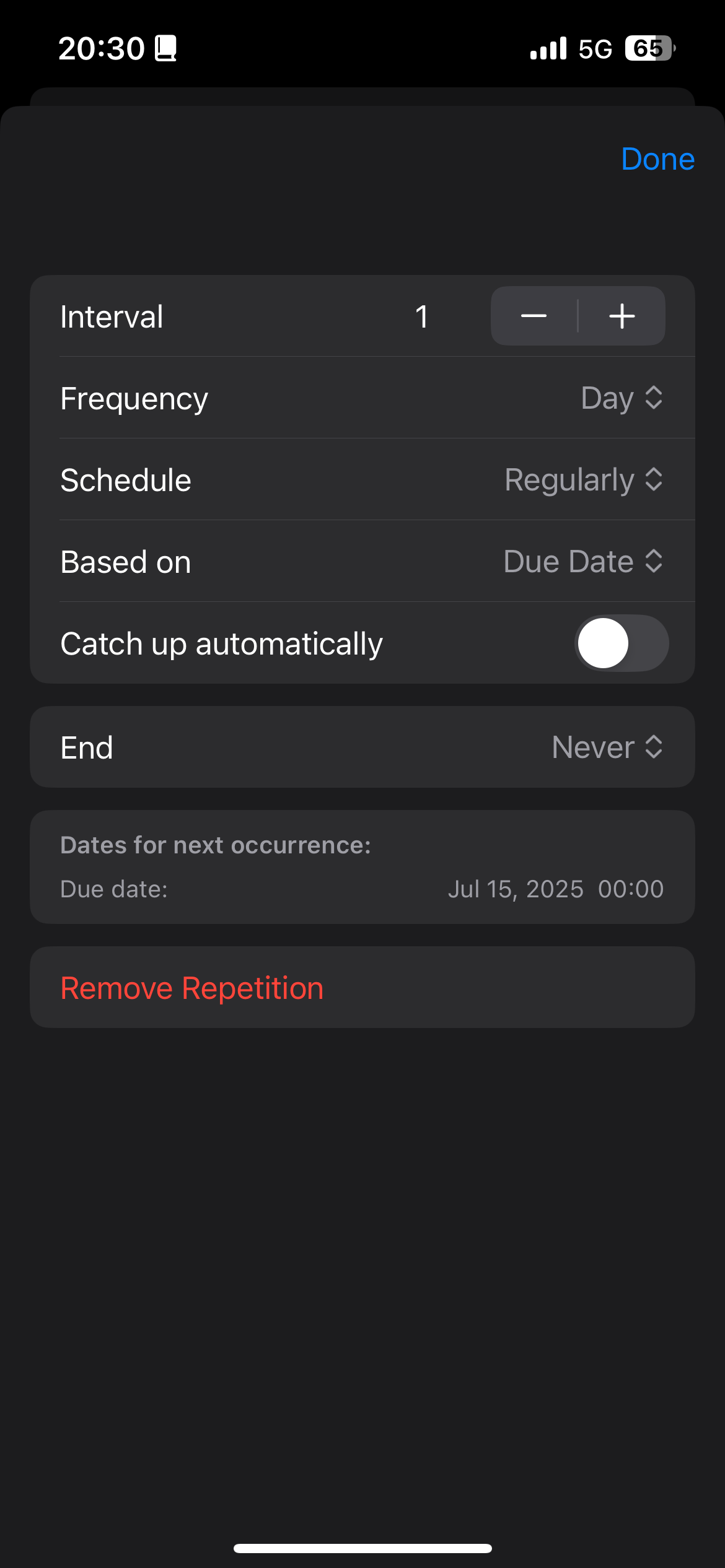
Task: Decrease the interval with the minus button
Action: coord(534,316)
